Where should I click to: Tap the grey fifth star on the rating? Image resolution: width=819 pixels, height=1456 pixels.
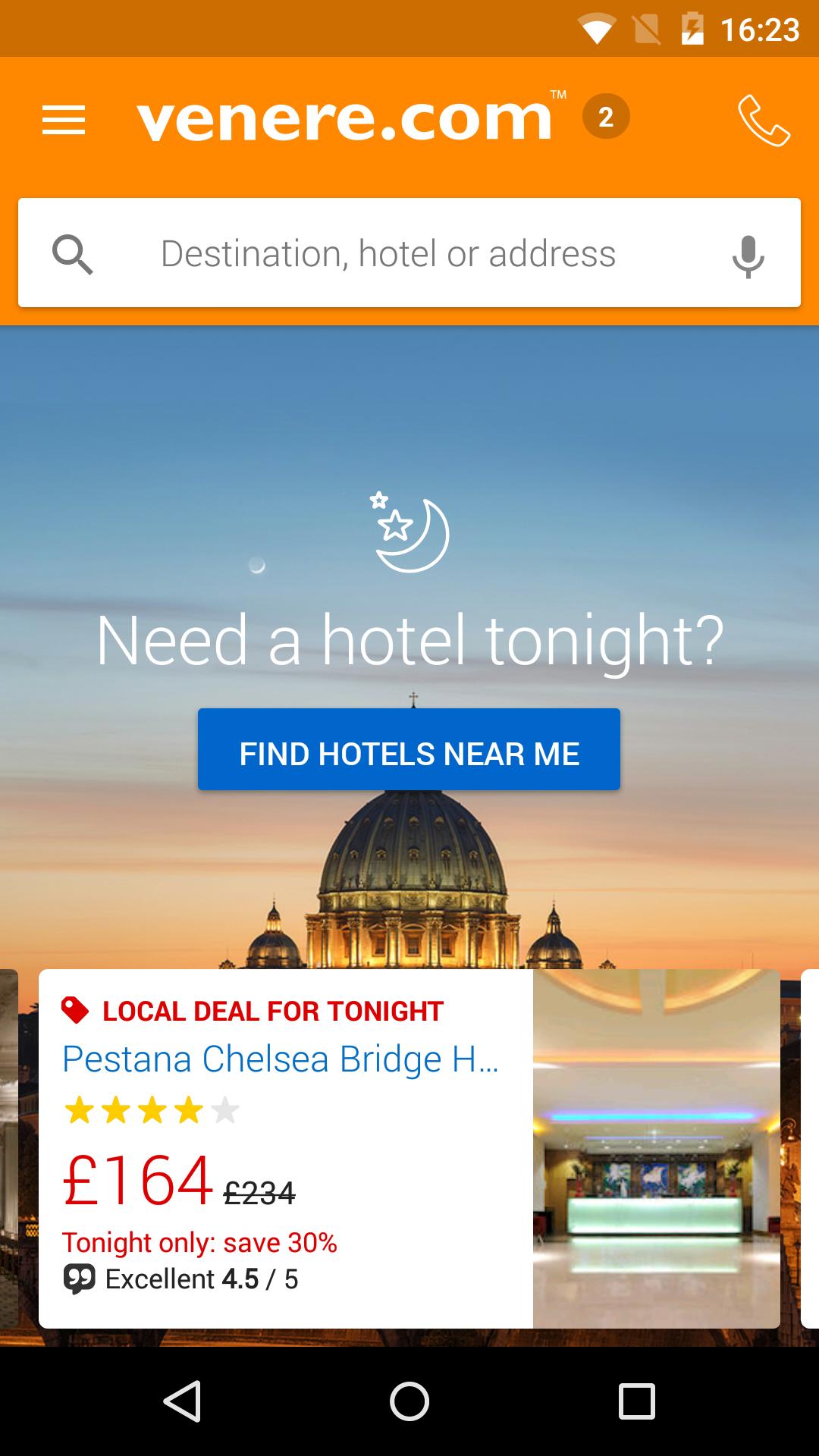tap(225, 1109)
